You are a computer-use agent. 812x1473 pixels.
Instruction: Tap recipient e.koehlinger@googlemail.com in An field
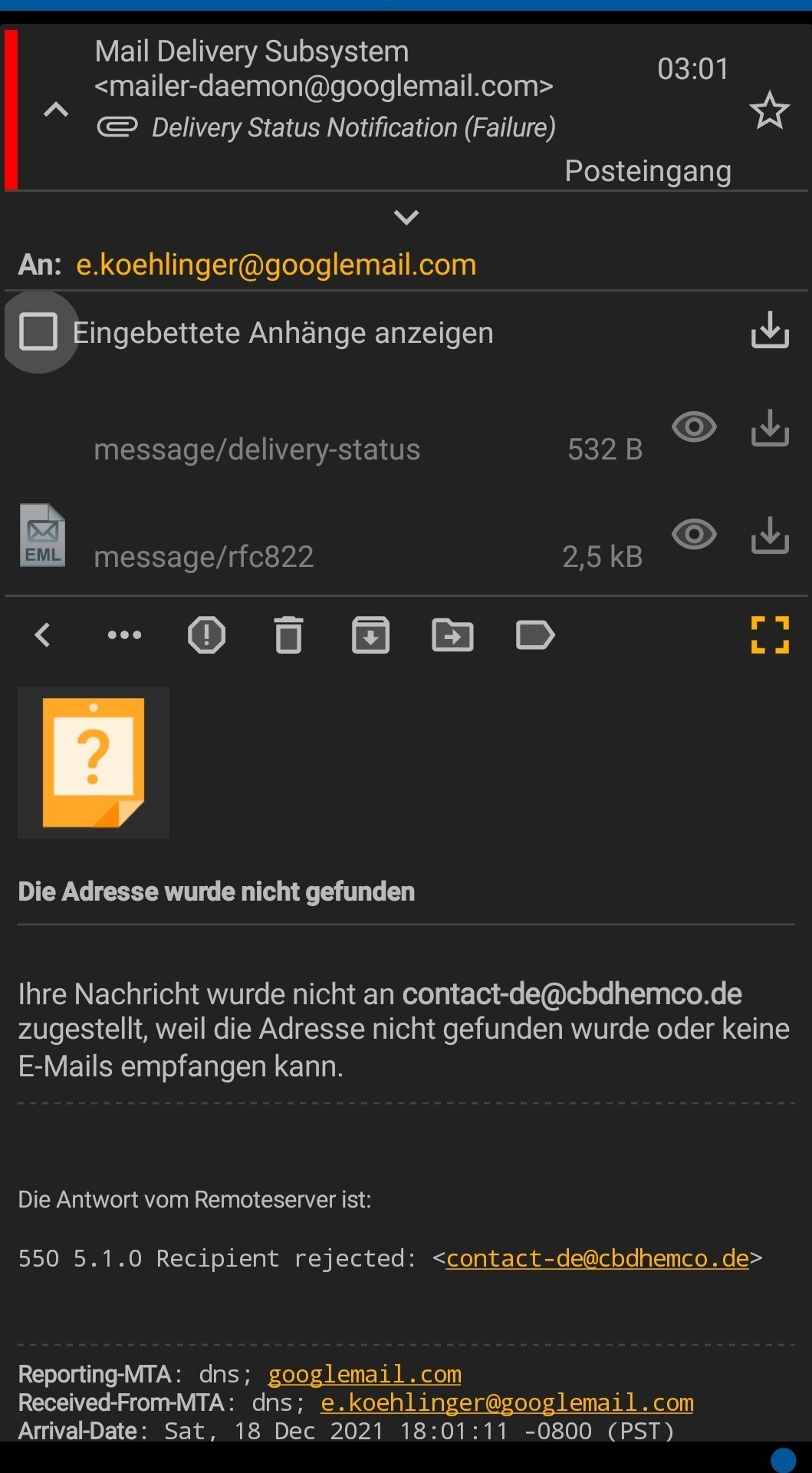[x=276, y=265]
